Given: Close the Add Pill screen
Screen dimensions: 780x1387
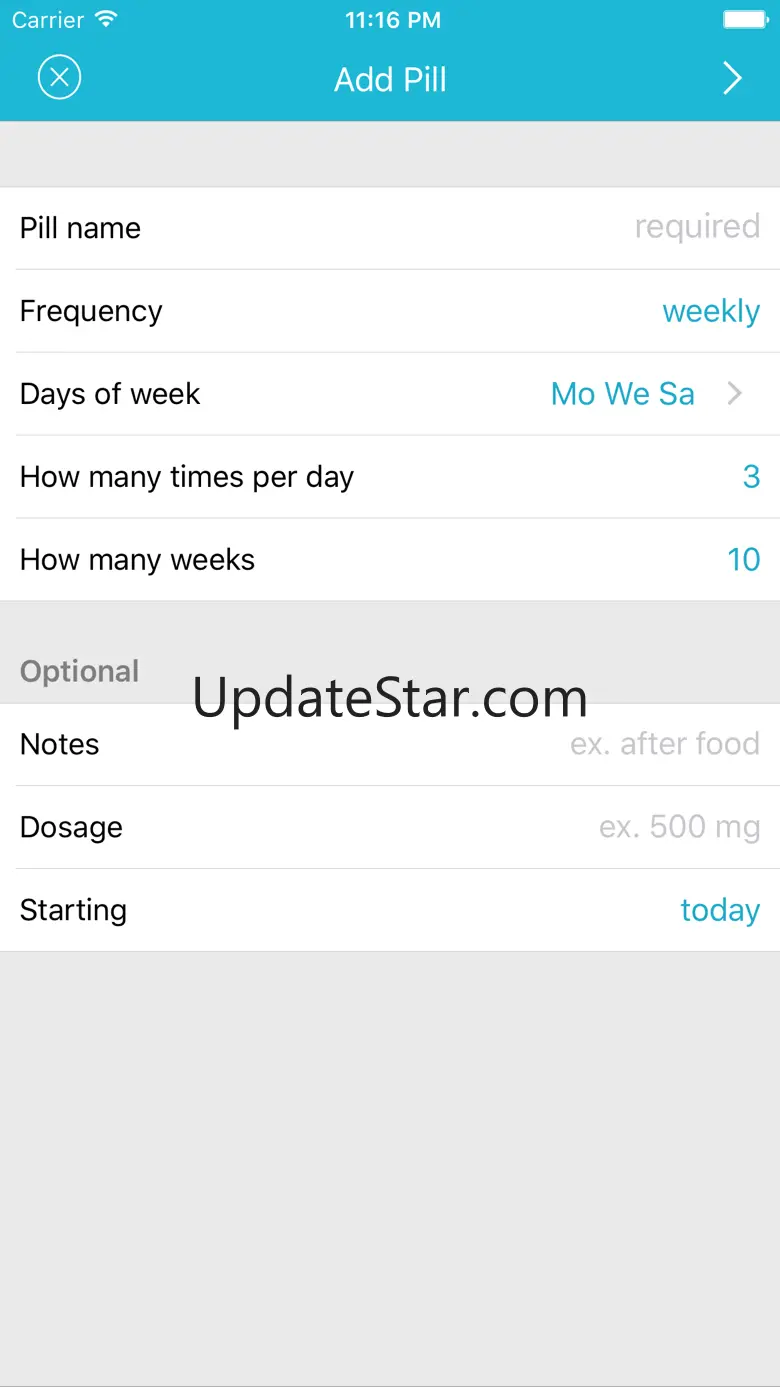Looking at the screenshot, I should pyautogui.click(x=59, y=78).
